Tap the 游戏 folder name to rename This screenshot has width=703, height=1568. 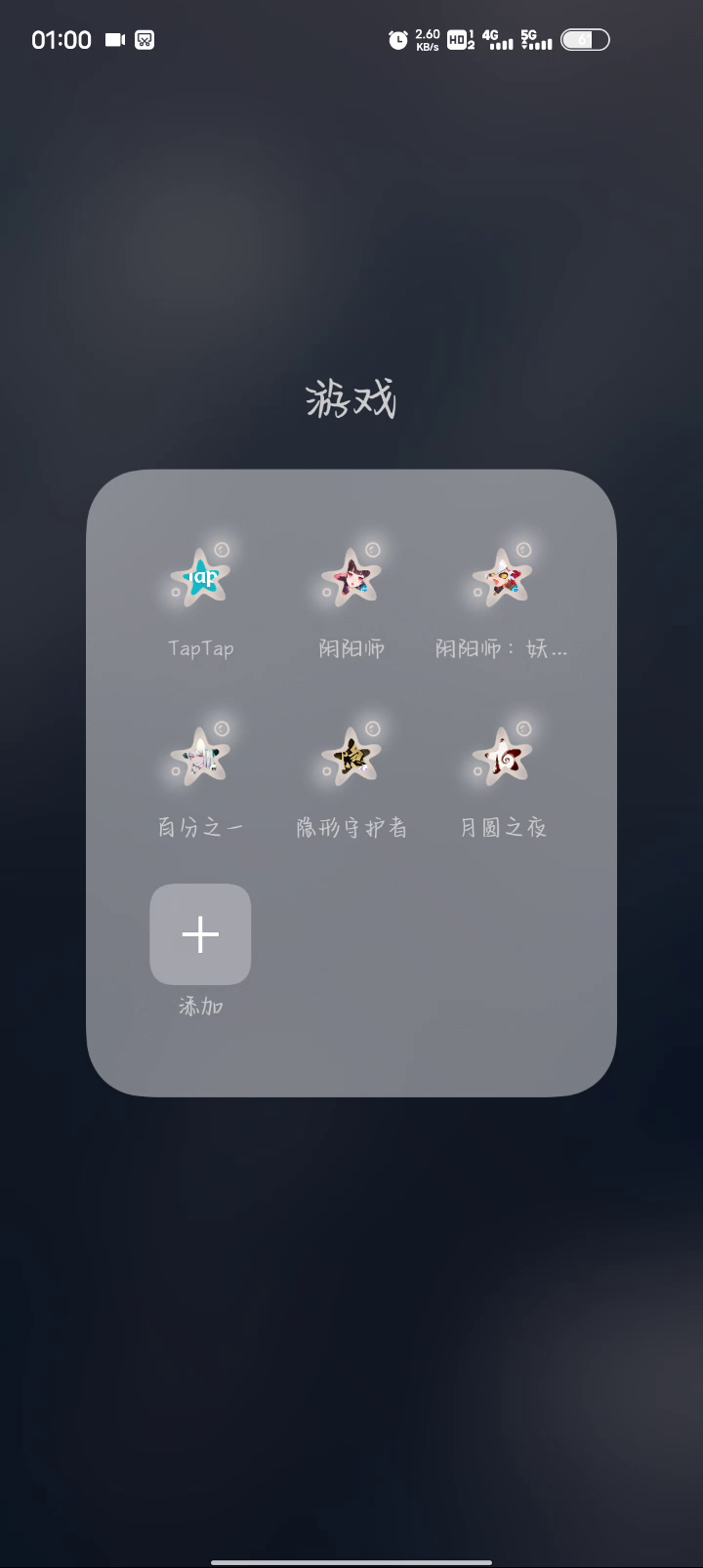coord(351,399)
